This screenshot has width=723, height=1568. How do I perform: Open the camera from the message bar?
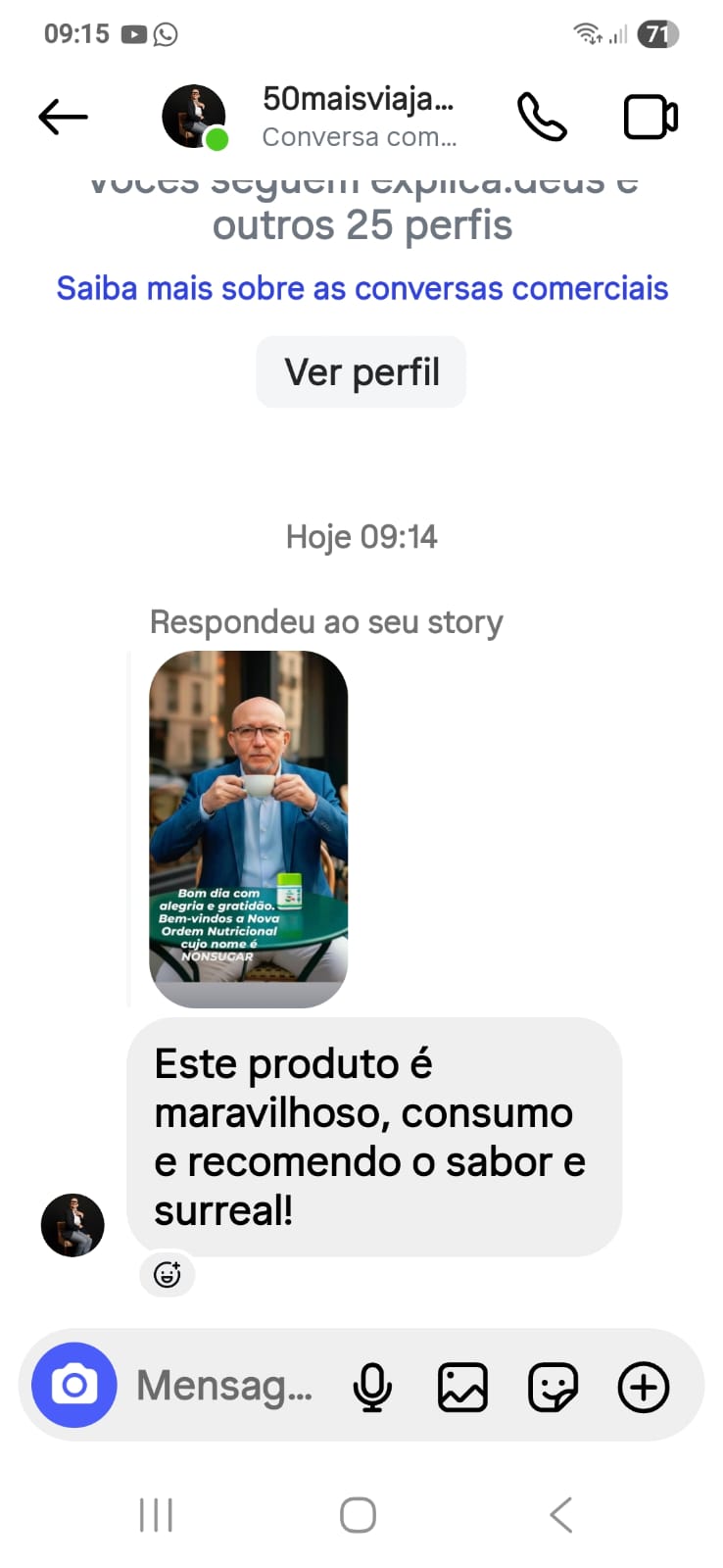(74, 1386)
